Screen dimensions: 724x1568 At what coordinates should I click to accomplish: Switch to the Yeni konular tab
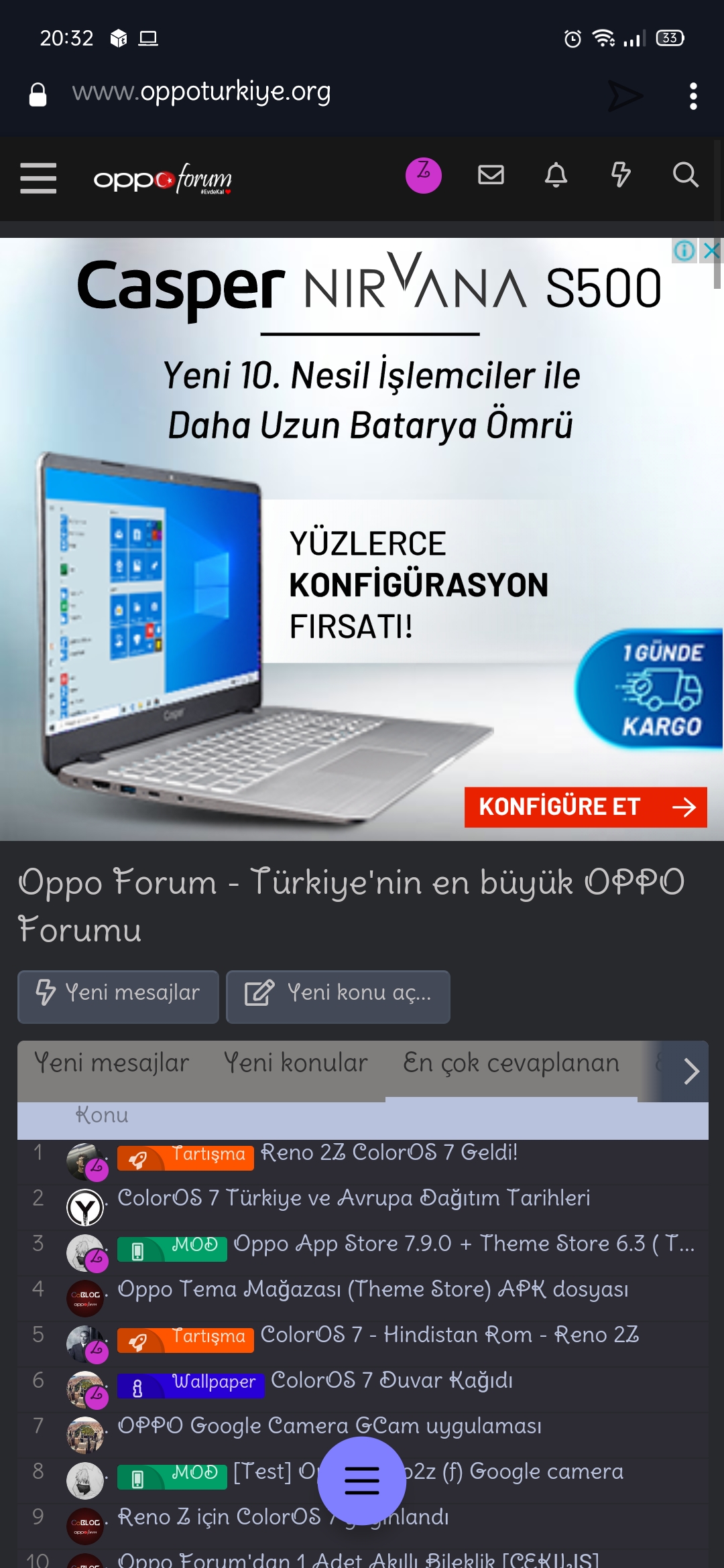point(296,1063)
